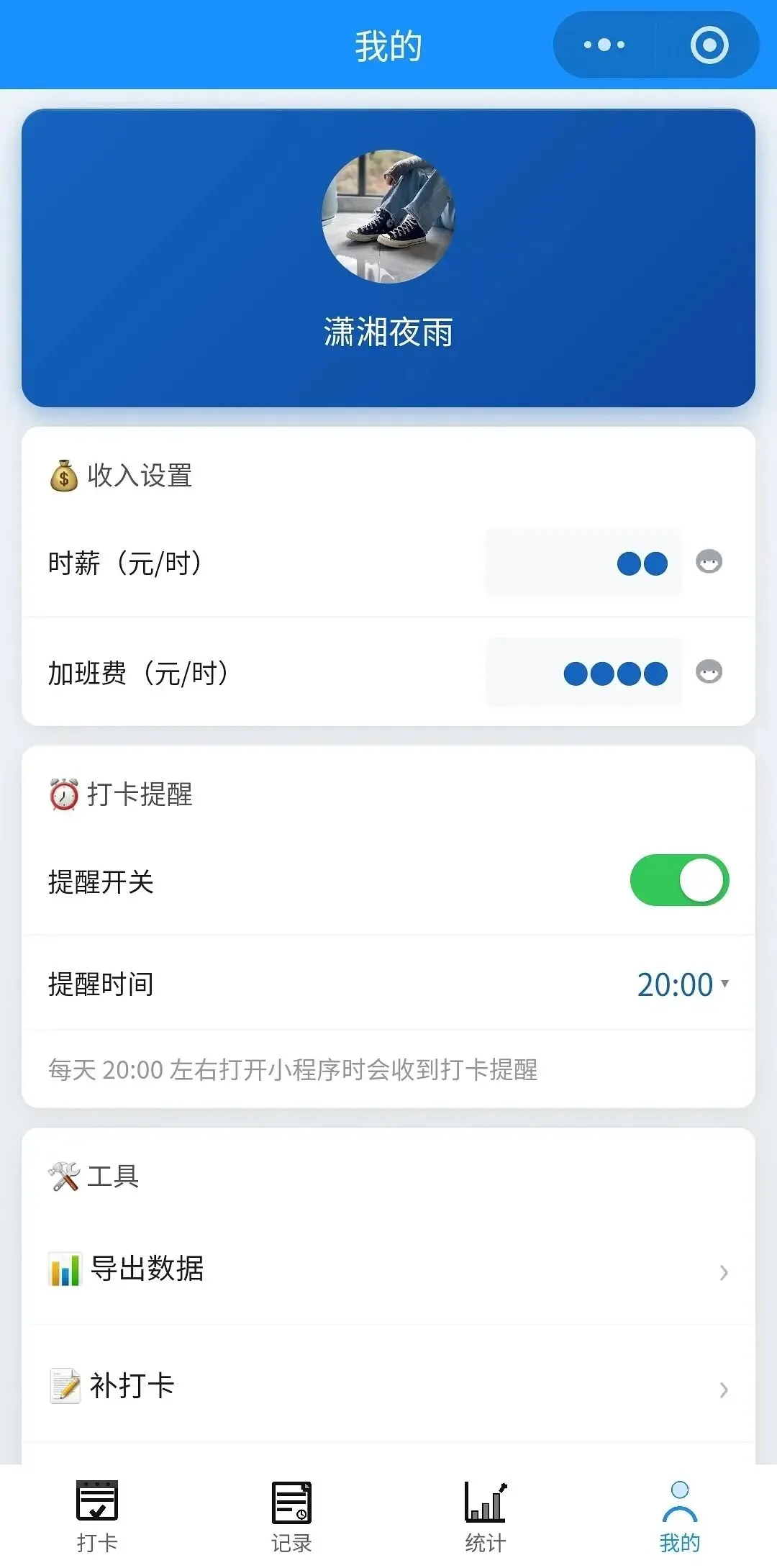777x1568 pixels.
Task: Close the mini program with the circle button
Action: [x=709, y=45]
